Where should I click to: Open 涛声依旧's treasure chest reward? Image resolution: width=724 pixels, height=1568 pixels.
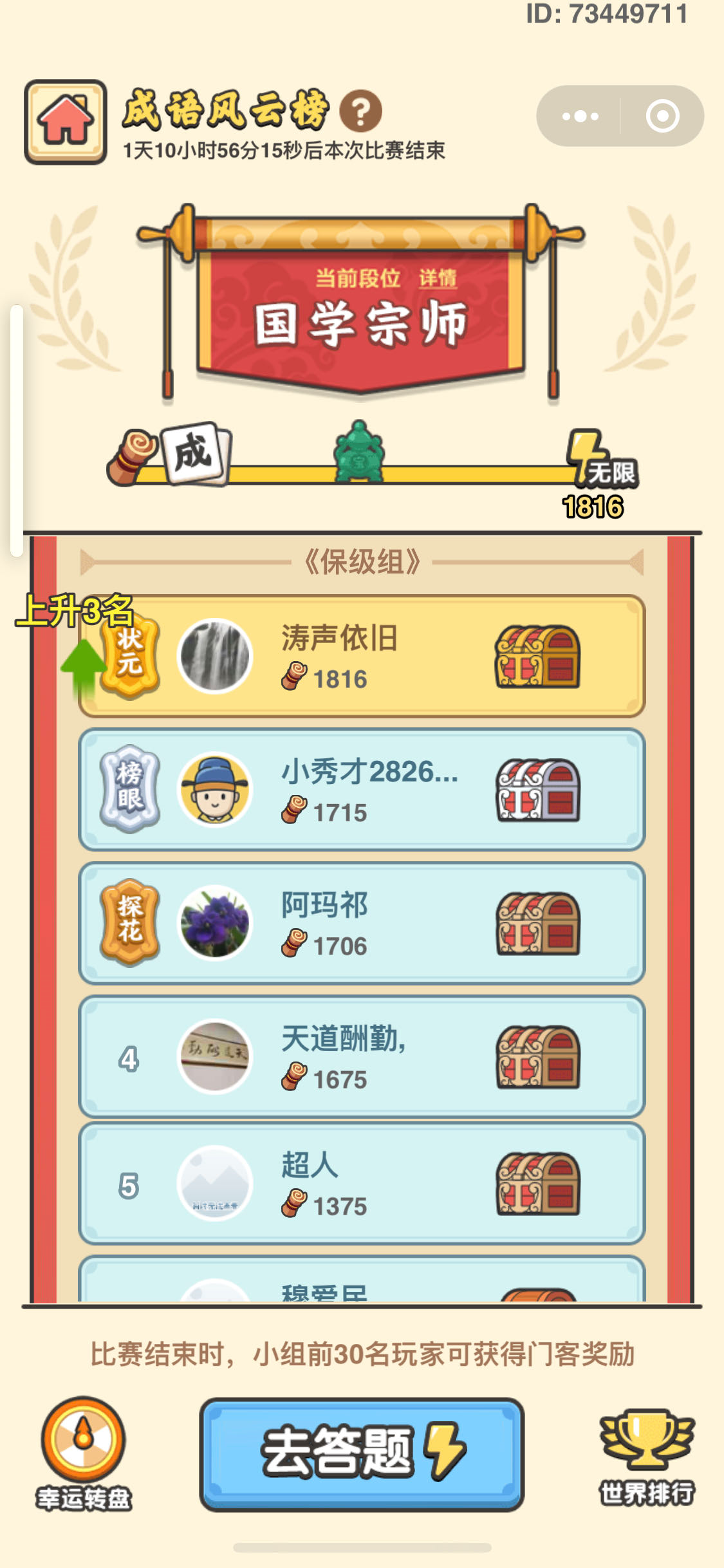[x=537, y=657]
